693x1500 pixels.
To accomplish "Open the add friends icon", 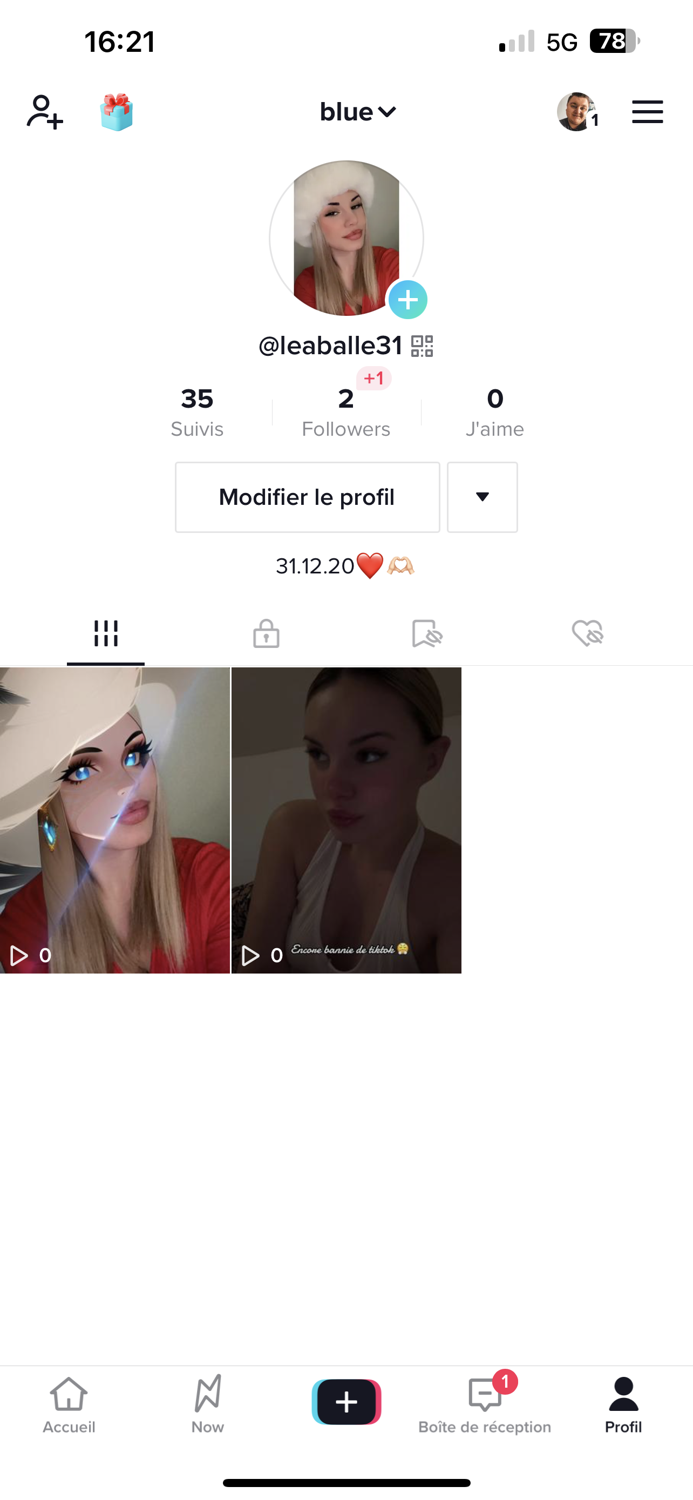I will pos(45,112).
